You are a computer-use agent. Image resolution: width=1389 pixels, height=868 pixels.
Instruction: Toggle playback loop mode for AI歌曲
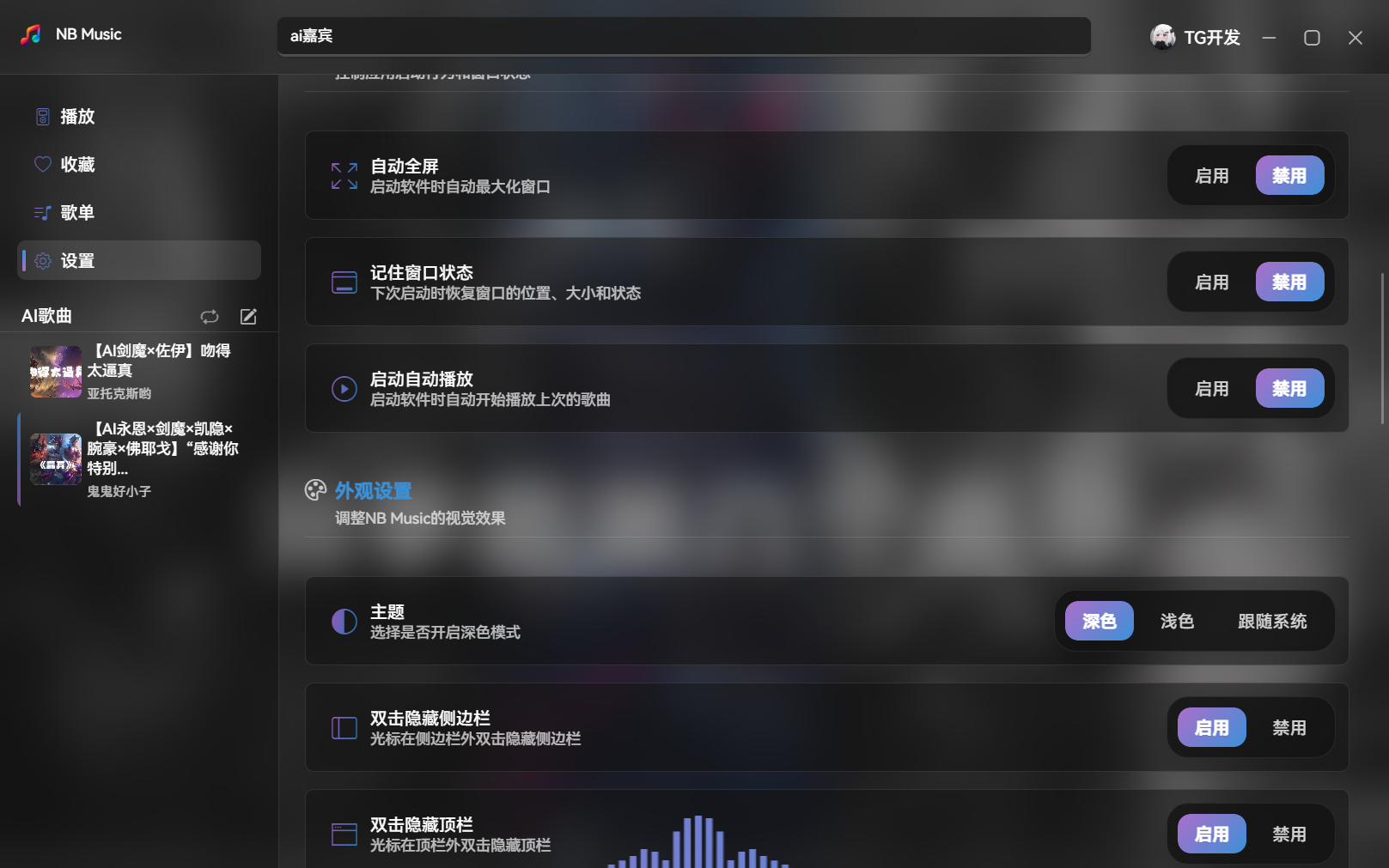click(x=210, y=317)
